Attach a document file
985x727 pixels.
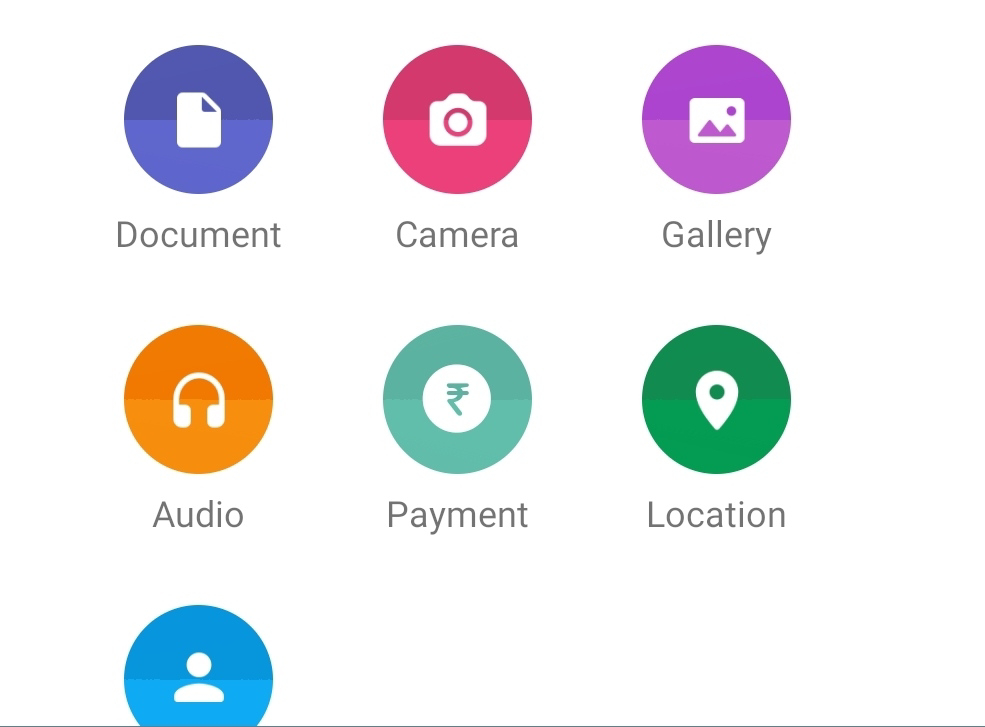click(198, 120)
